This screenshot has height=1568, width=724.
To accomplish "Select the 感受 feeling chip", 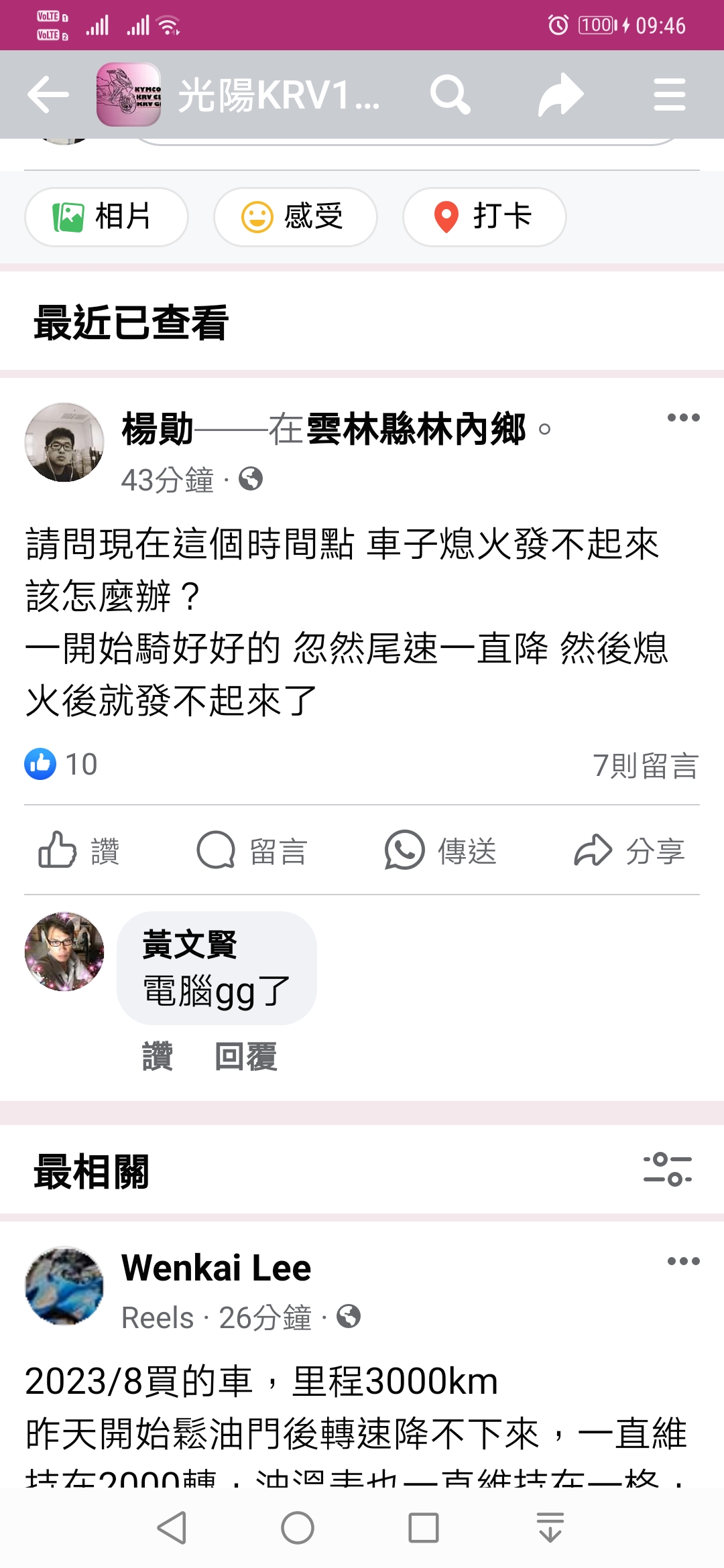I will click(x=295, y=216).
